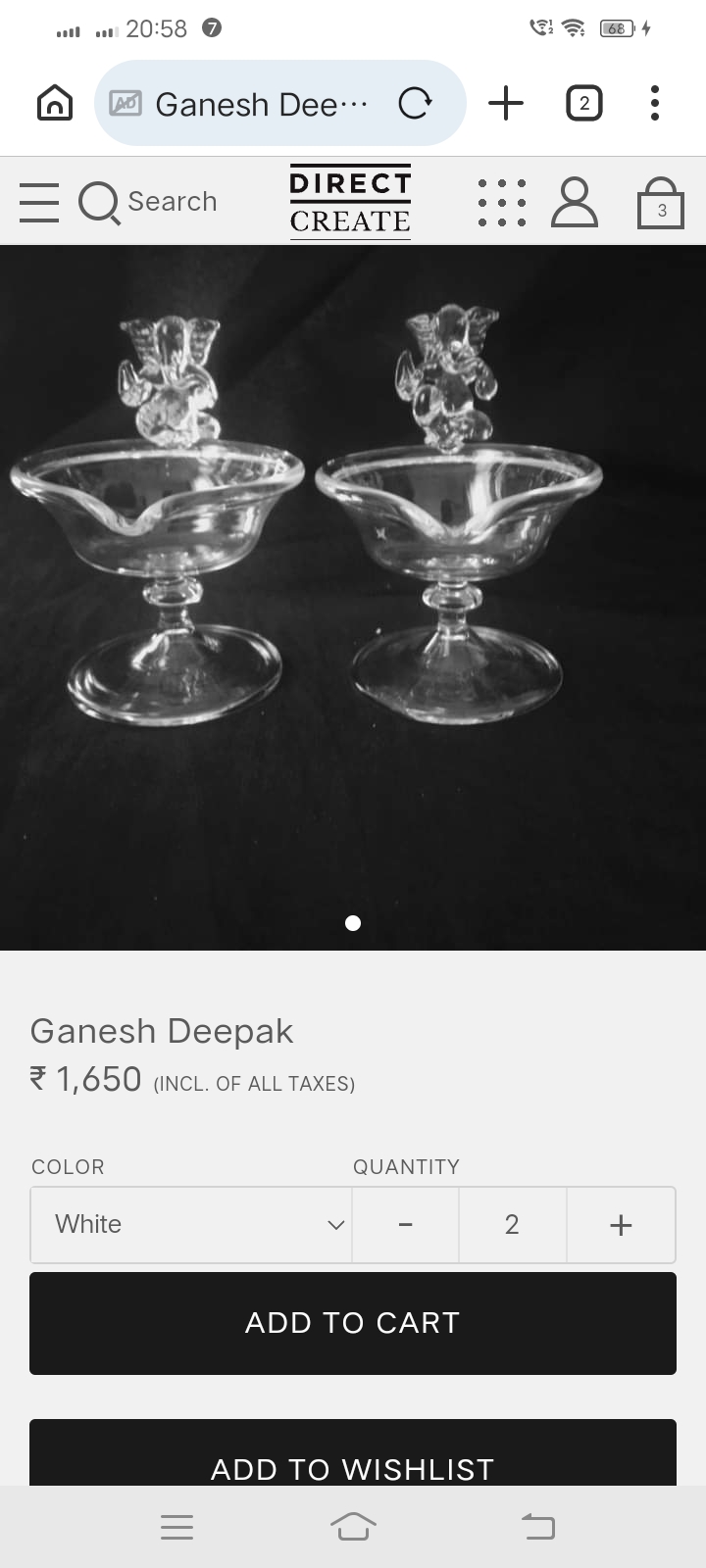706x1568 pixels.
Task: Tap the address bar showing Ganesh Dee
Action: [x=260, y=102]
